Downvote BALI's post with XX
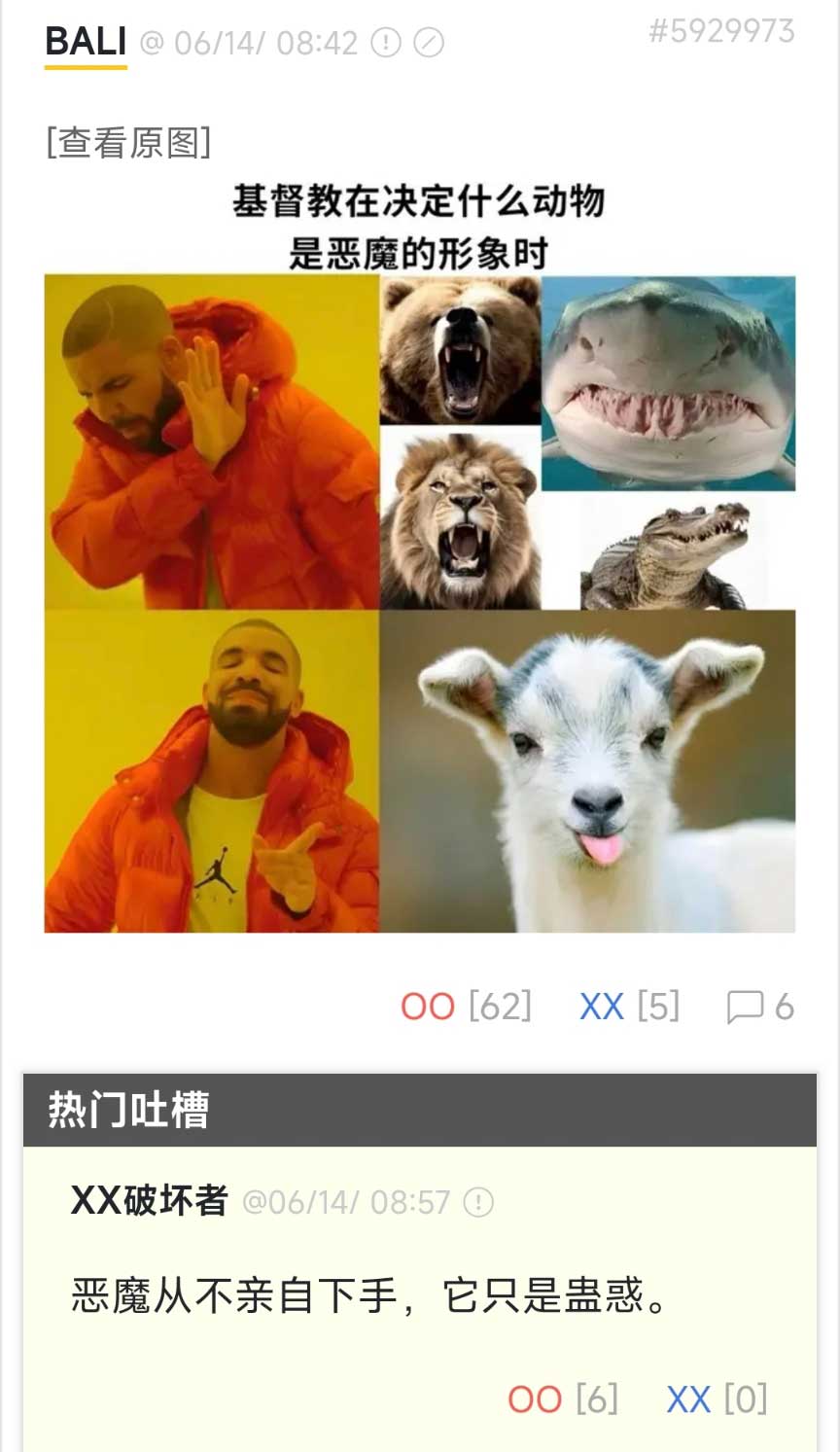 click(602, 1007)
